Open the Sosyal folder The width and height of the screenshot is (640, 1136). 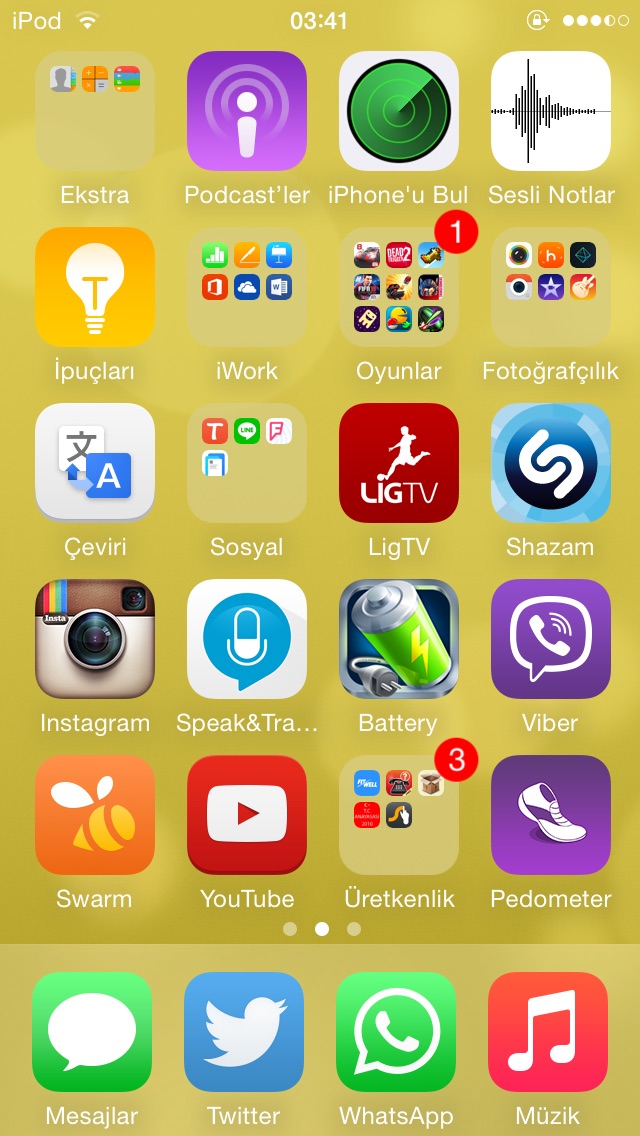tap(247, 463)
